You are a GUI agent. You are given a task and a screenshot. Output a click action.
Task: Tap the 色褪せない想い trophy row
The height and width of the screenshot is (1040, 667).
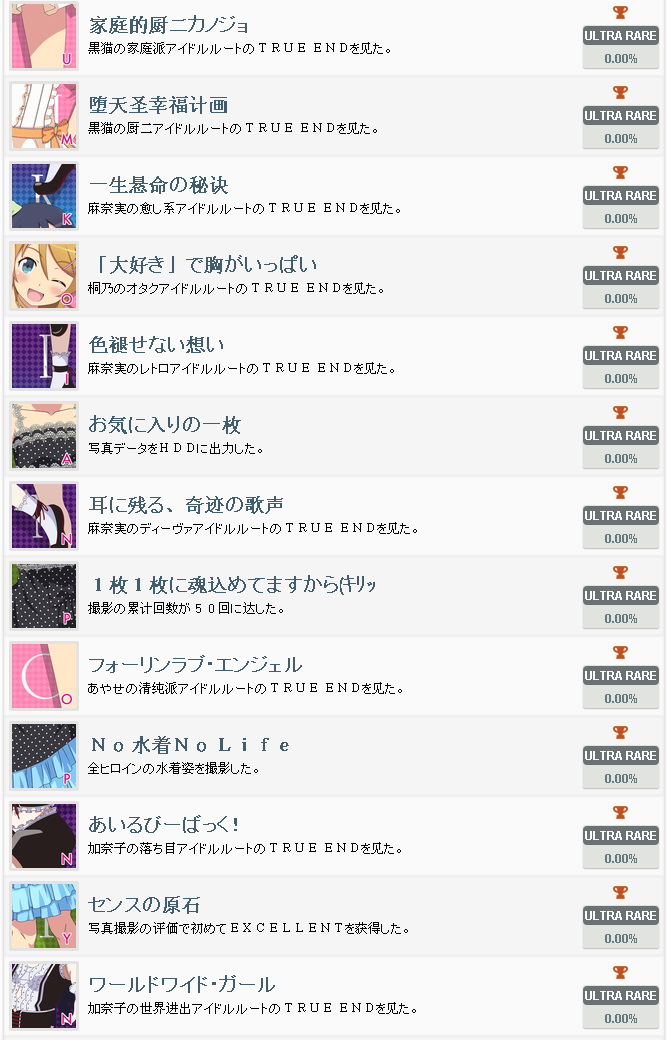tap(156, 345)
